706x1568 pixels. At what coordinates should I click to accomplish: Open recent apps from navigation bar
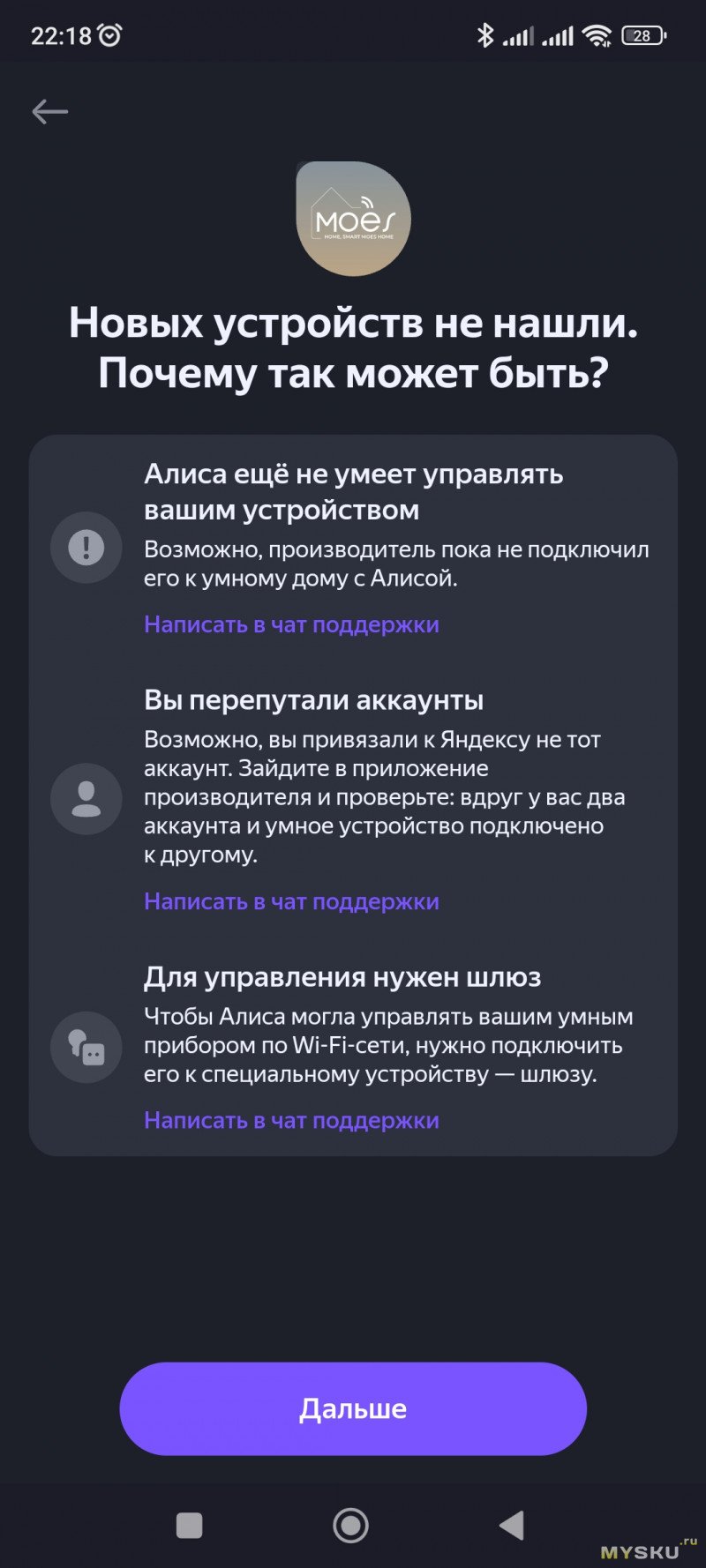click(x=189, y=1525)
